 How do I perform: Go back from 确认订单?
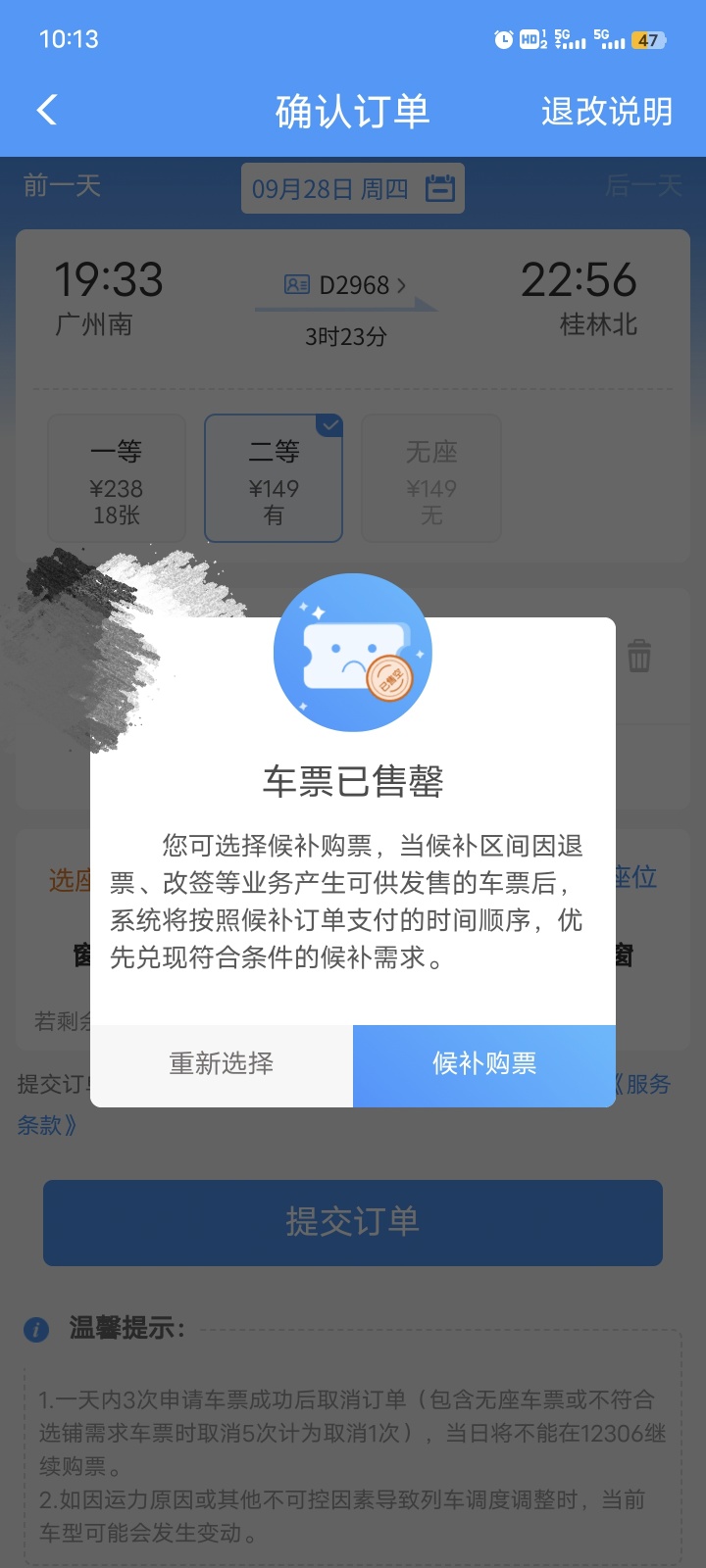tap(47, 111)
